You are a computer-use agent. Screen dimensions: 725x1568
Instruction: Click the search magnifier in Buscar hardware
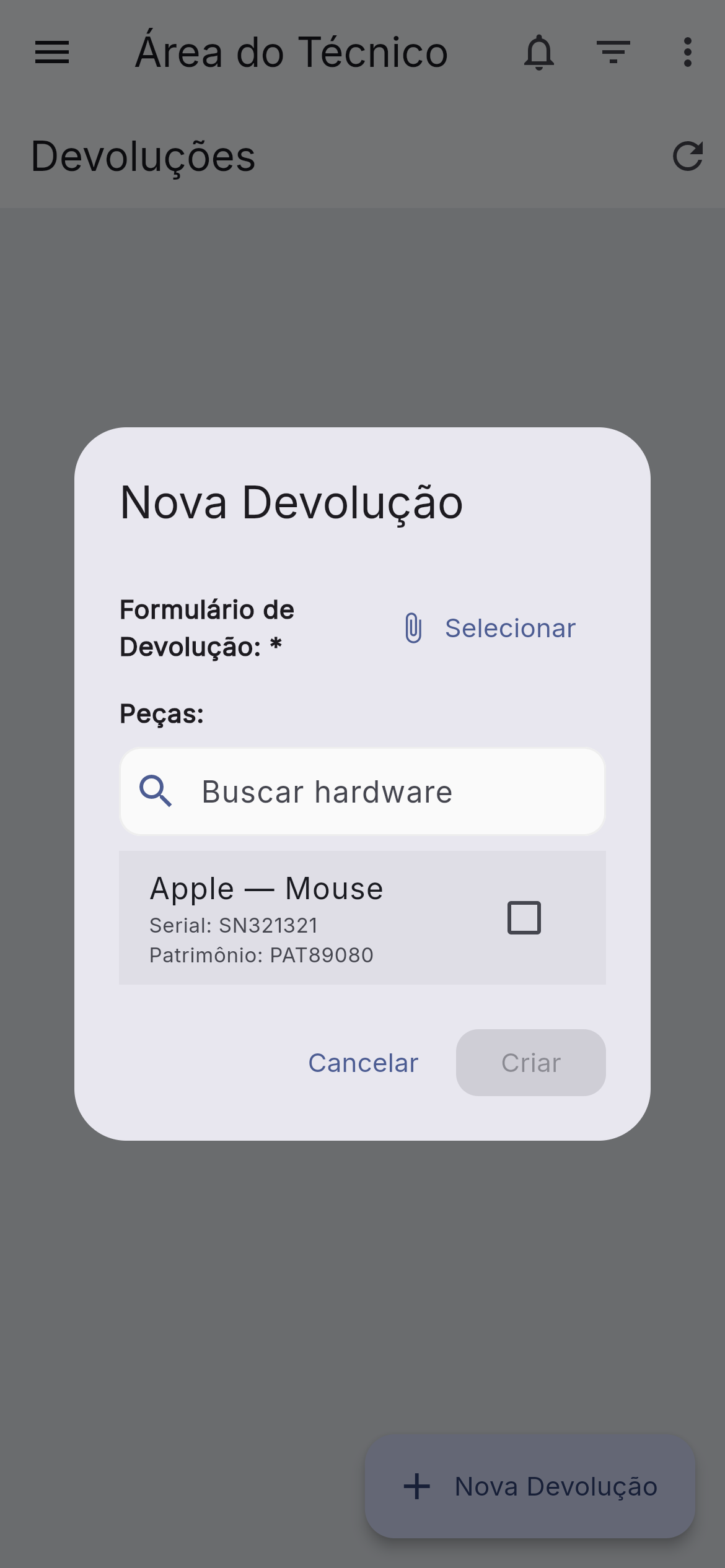point(157,791)
